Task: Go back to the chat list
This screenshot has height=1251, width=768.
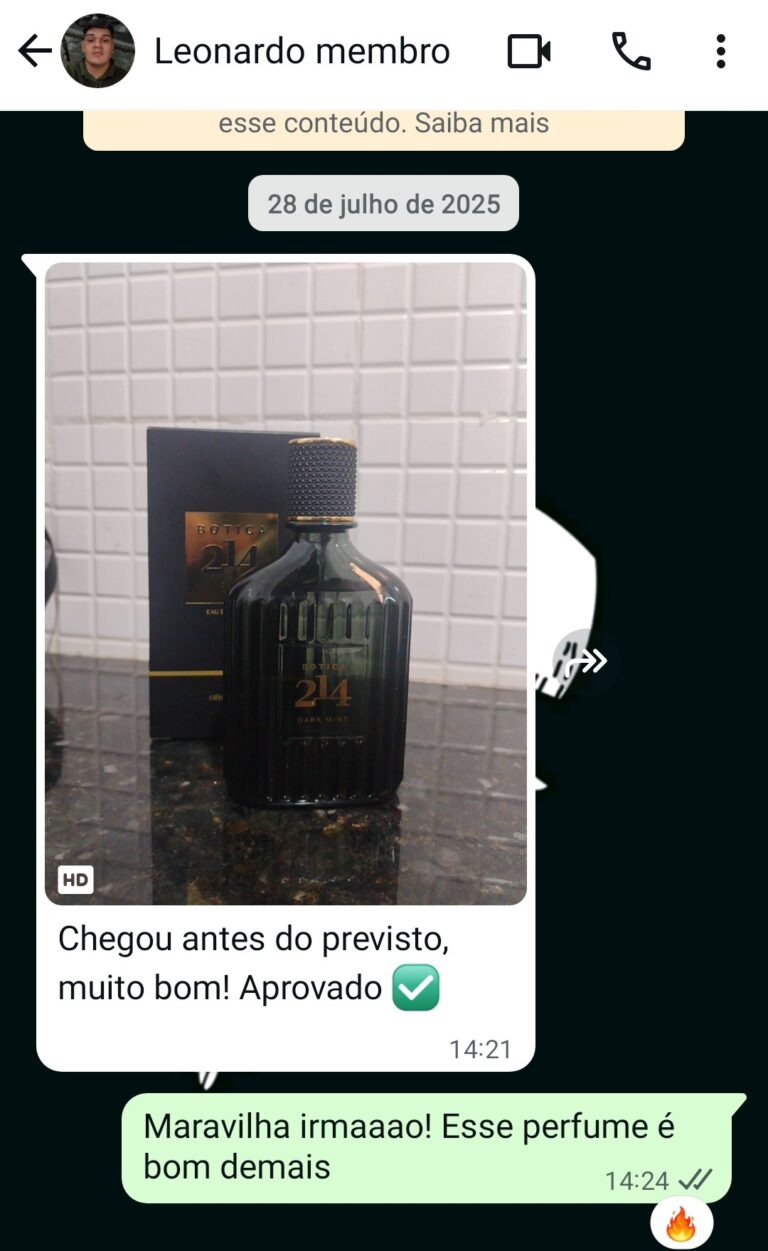Action: (x=34, y=52)
